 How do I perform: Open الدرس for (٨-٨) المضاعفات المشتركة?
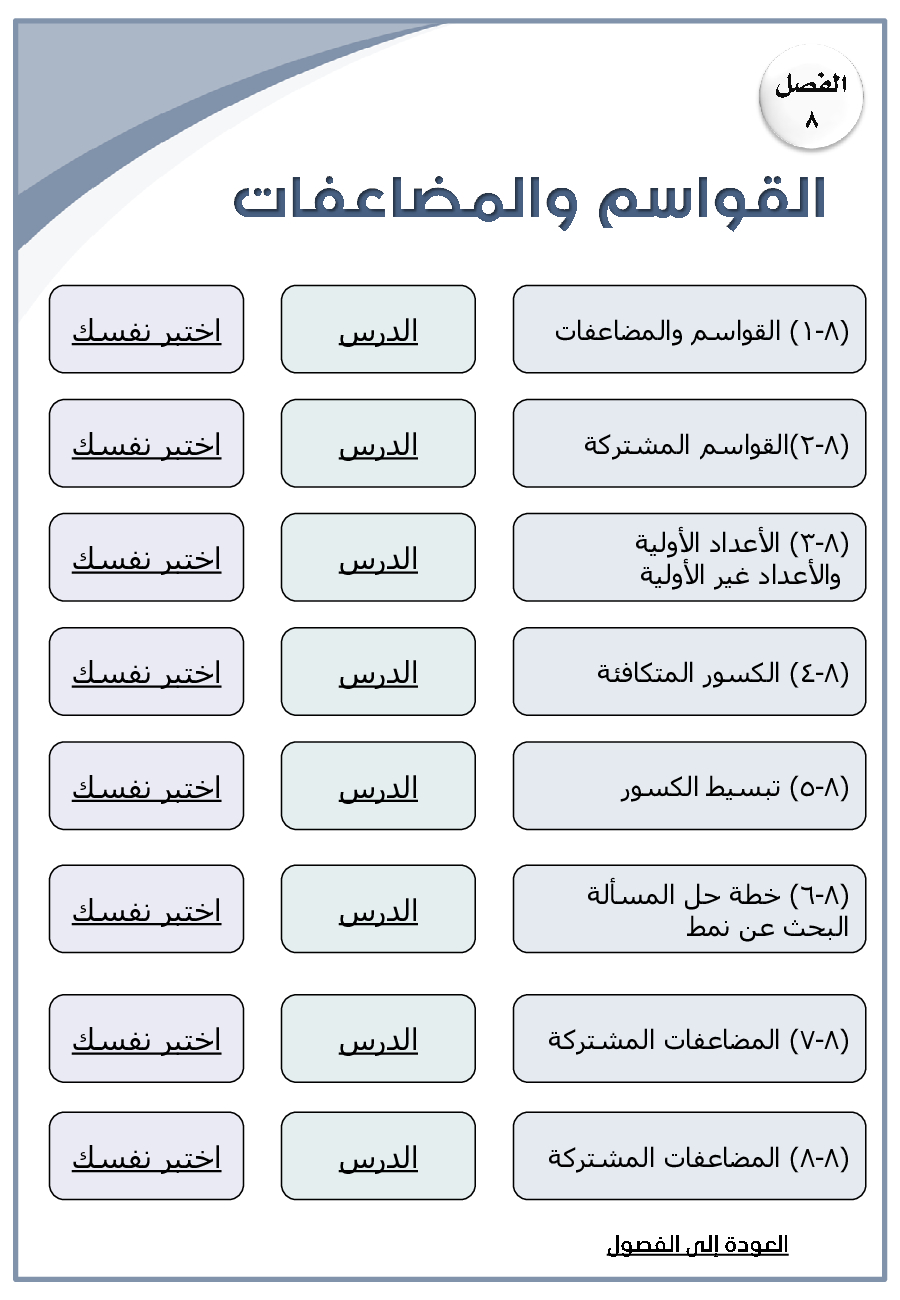378,1157
